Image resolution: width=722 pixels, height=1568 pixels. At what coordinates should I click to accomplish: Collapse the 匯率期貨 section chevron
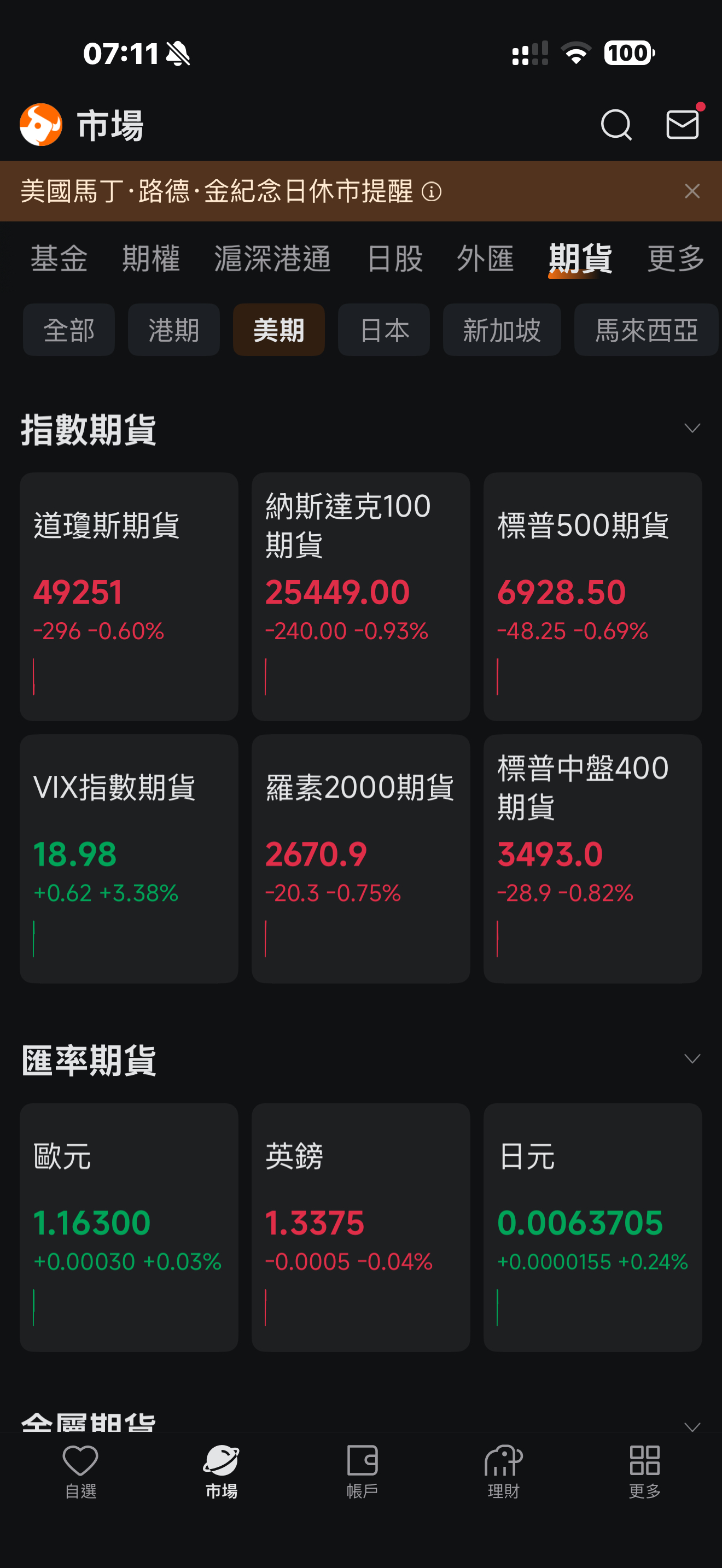691,1058
